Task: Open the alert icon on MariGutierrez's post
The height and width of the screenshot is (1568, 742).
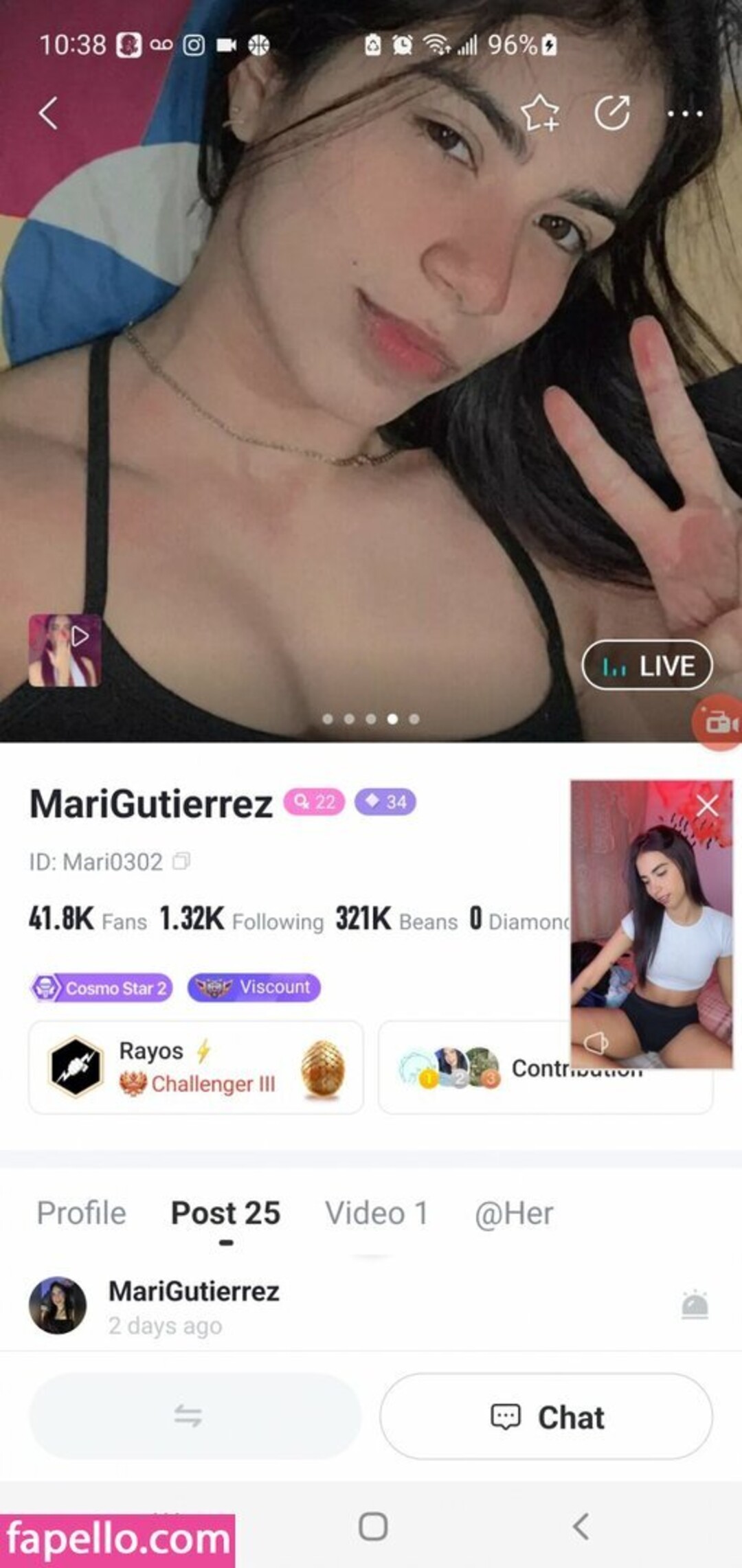Action: pos(695,1305)
